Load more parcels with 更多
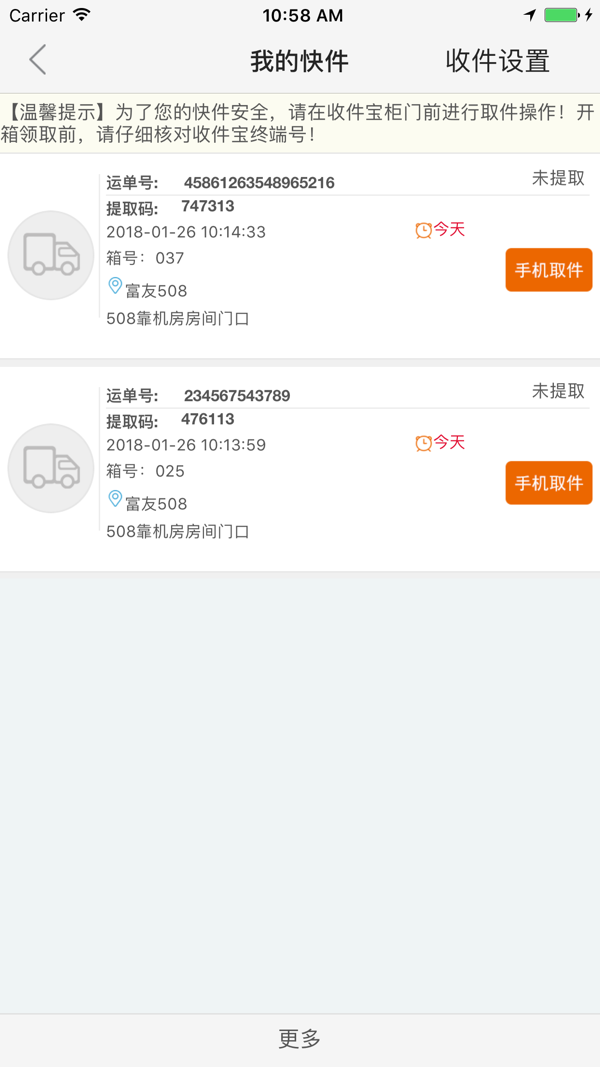Image resolution: width=600 pixels, height=1067 pixels. 300,1039
